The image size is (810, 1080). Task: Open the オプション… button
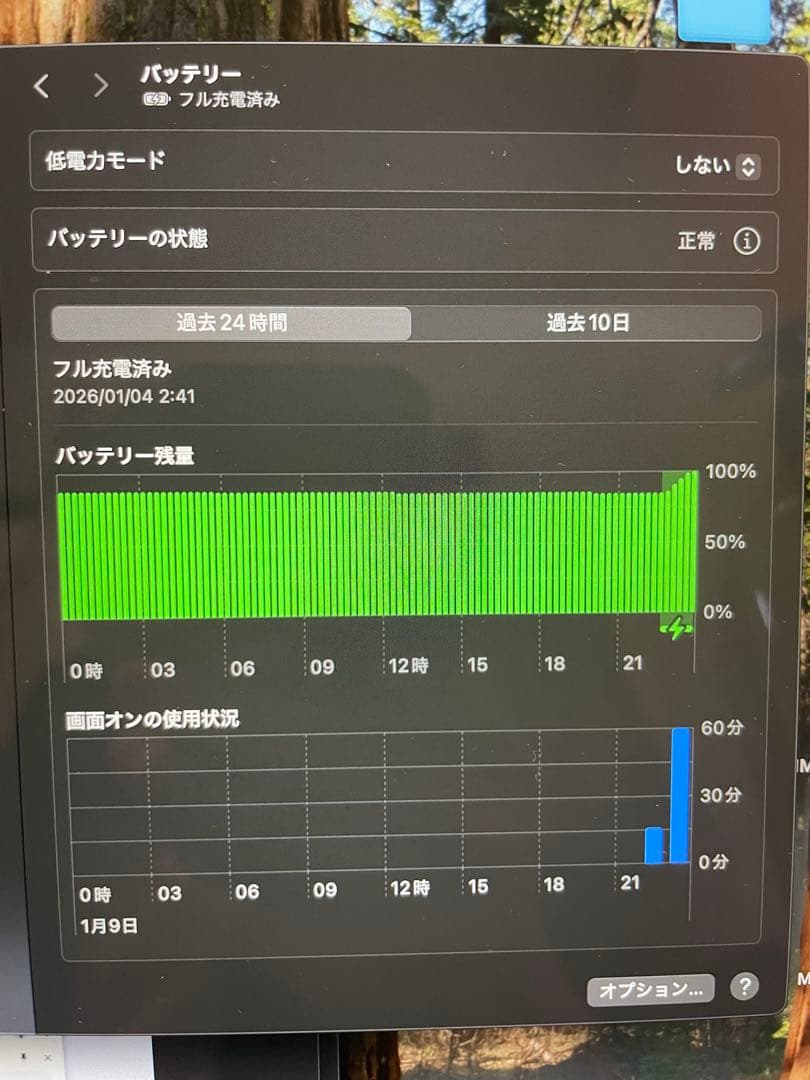tap(651, 990)
